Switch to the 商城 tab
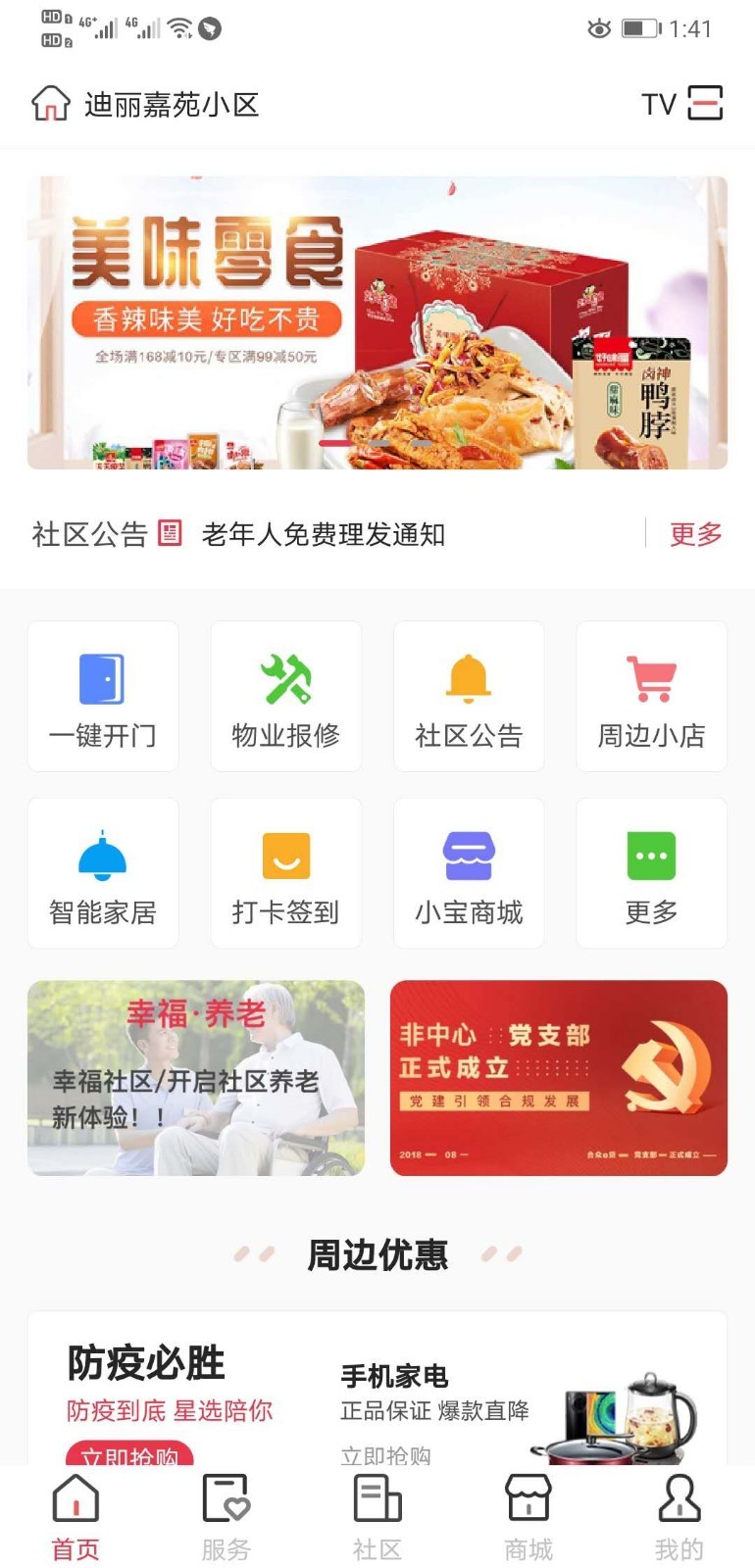The image size is (755, 1568). [x=528, y=1518]
